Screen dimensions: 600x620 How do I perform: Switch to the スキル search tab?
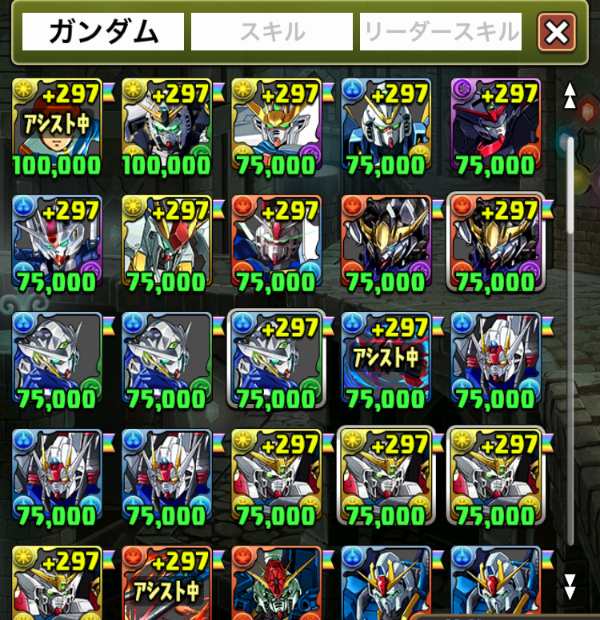click(x=272, y=32)
